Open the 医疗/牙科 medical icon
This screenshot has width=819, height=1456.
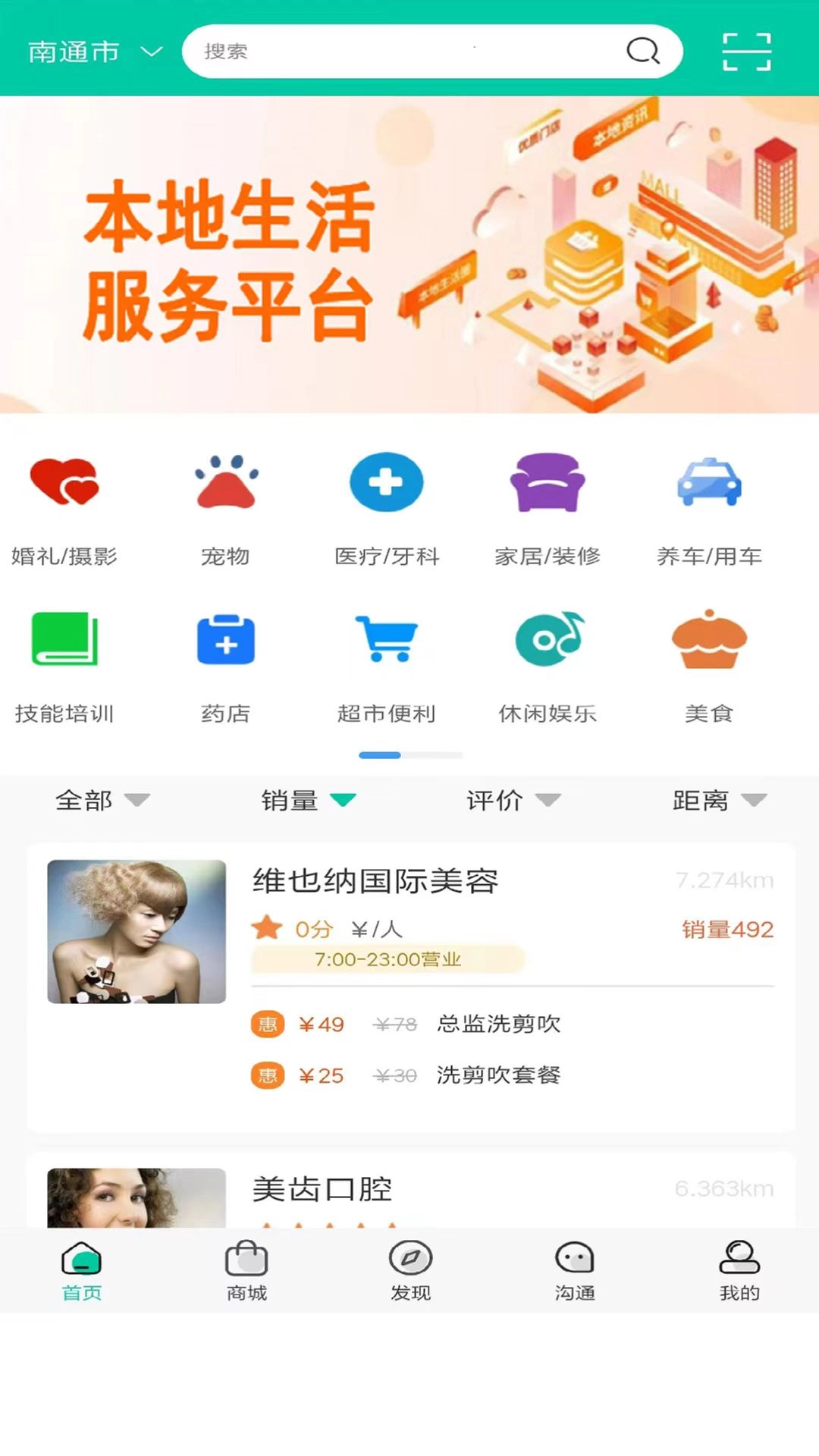(386, 482)
